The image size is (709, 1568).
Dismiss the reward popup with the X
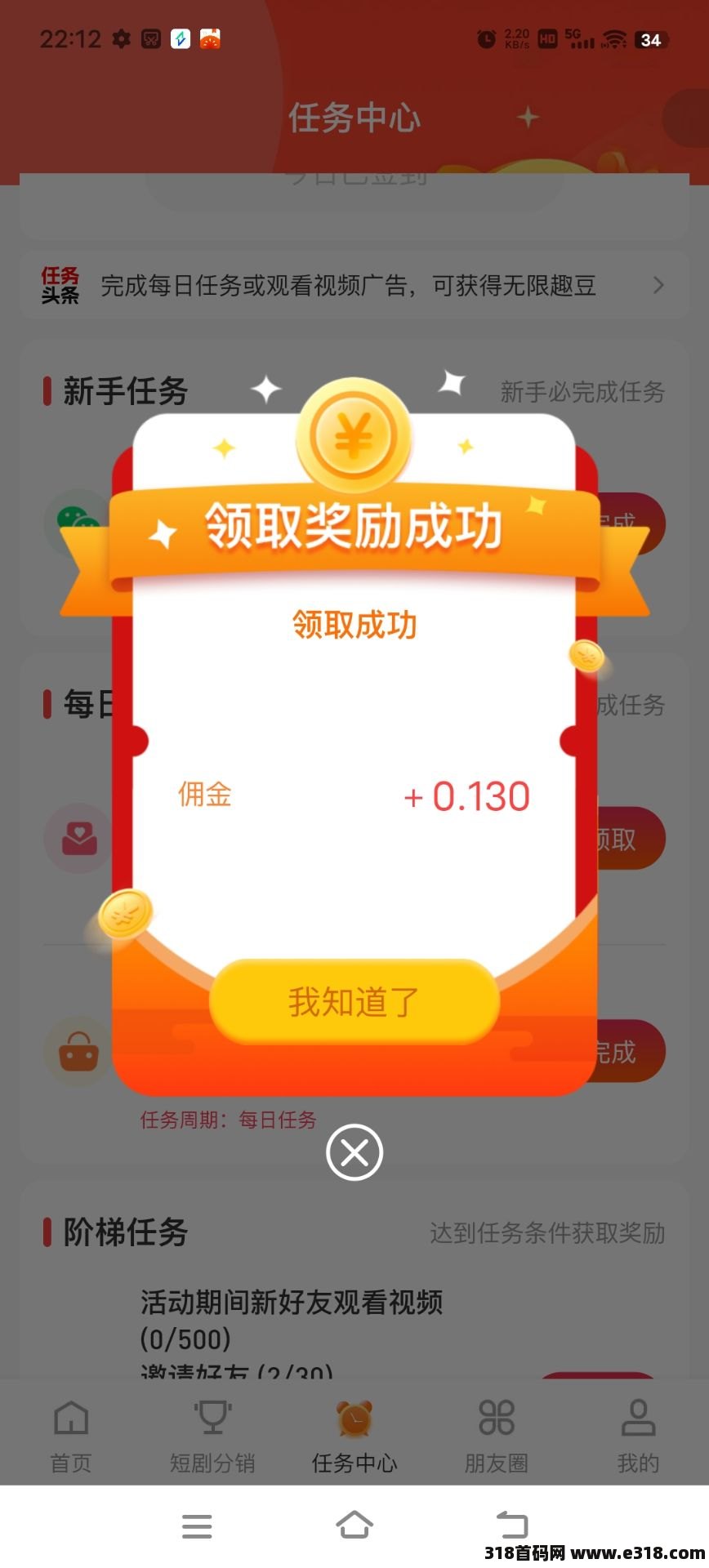click(354, 1152)
